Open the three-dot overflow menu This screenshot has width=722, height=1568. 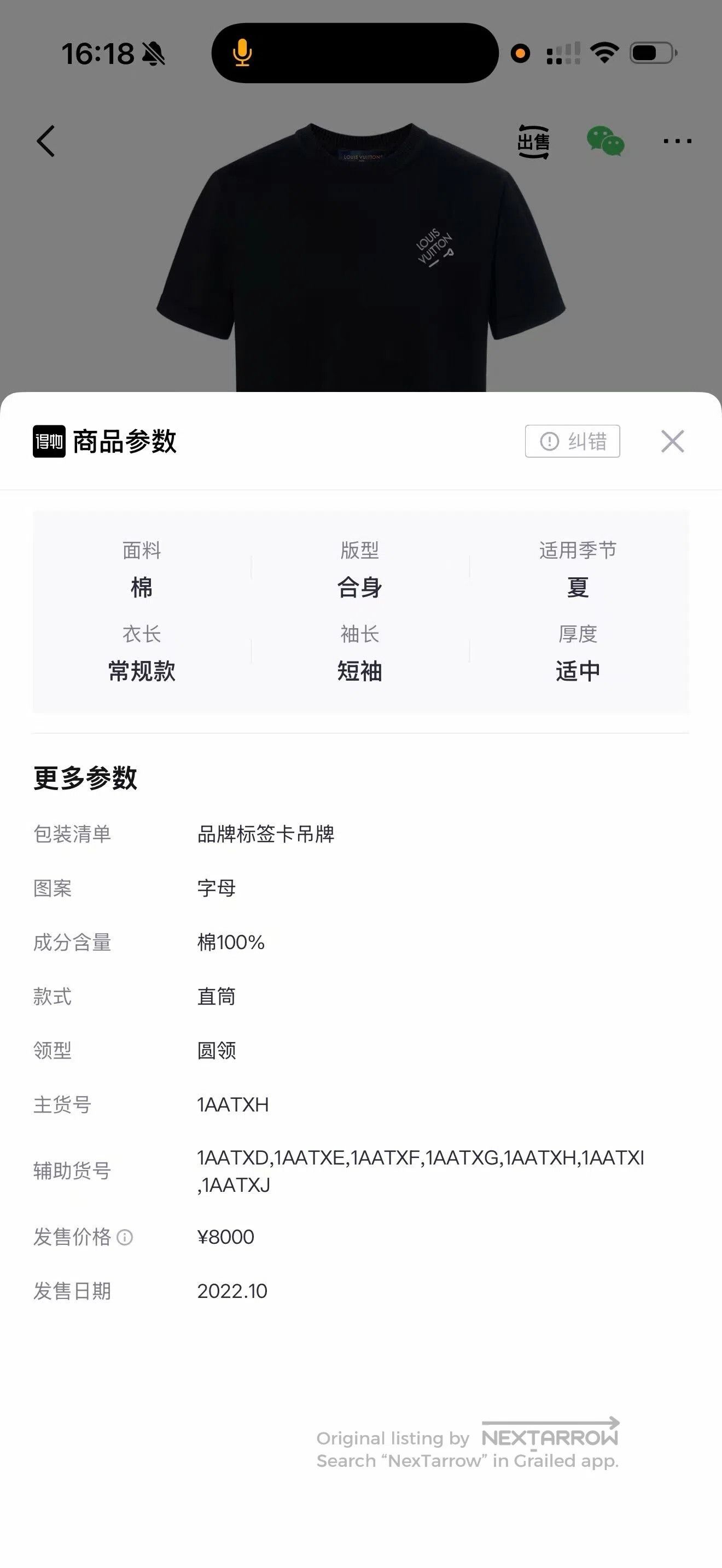(x=677, y=141)
